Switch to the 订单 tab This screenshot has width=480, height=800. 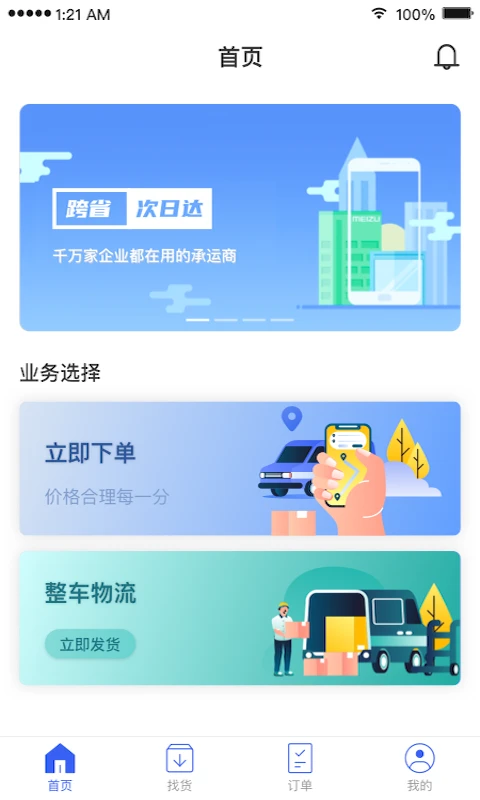(300, 768)
